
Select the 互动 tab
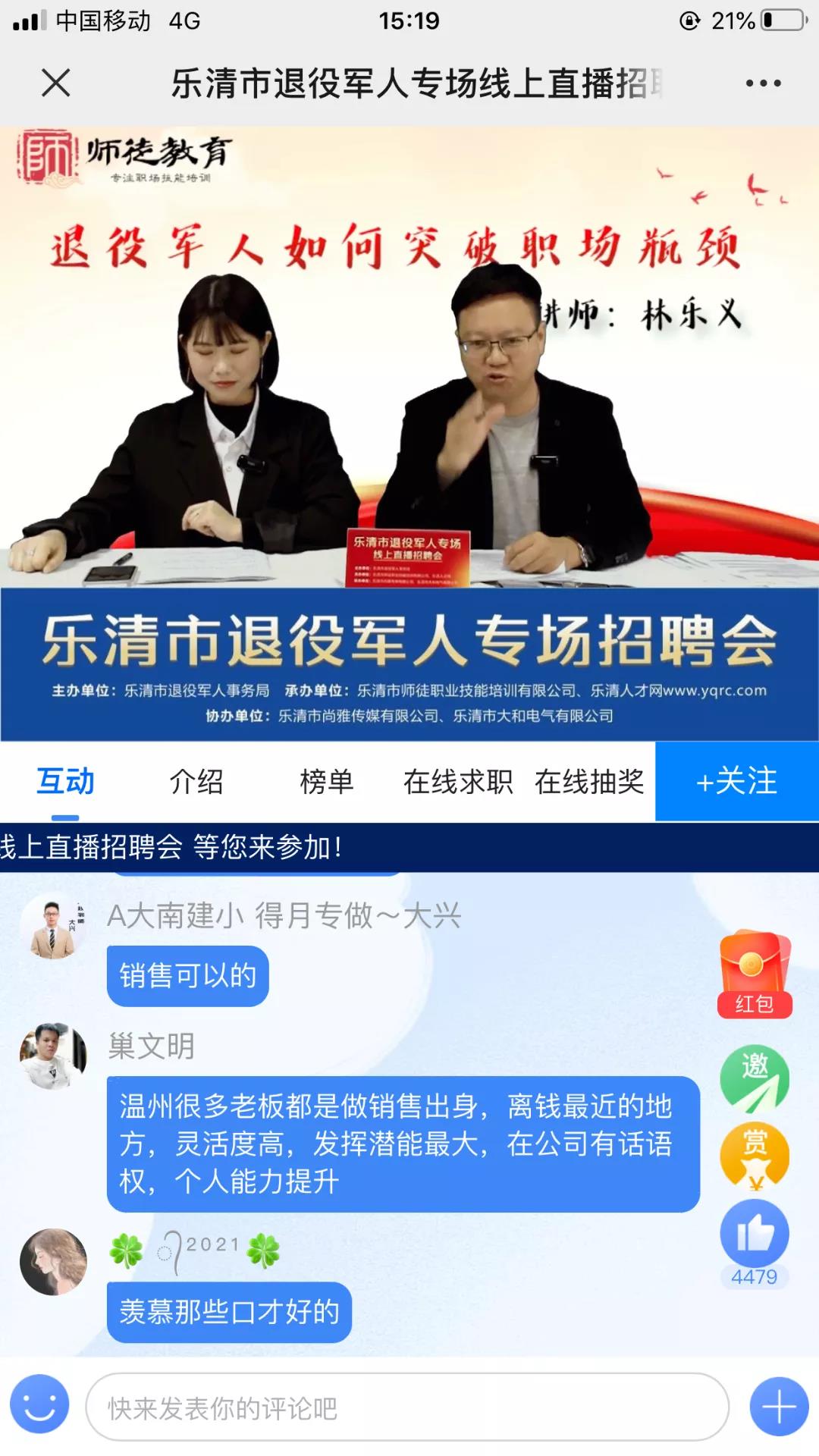65,781
